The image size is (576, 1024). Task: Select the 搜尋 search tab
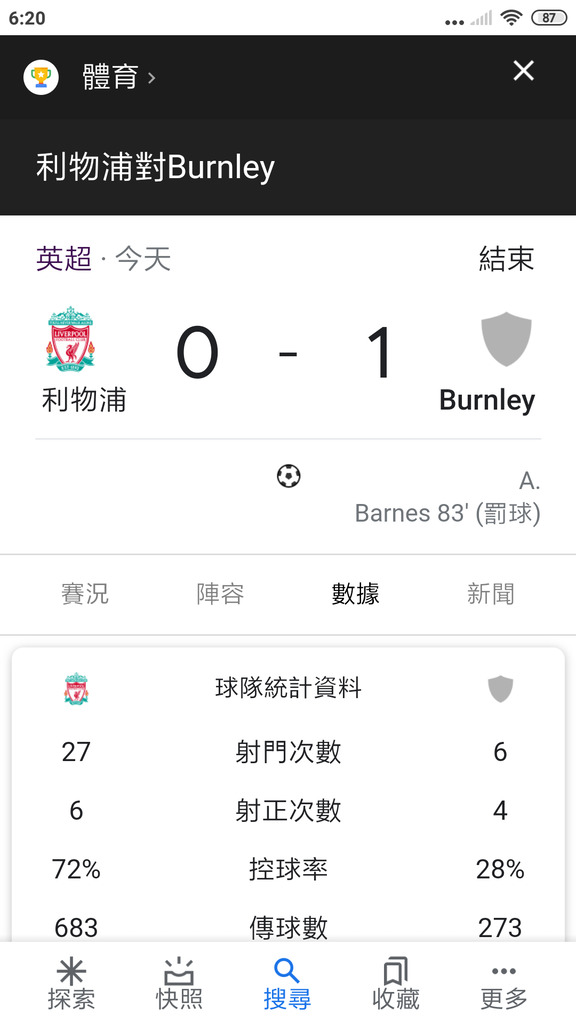(287, 984)
